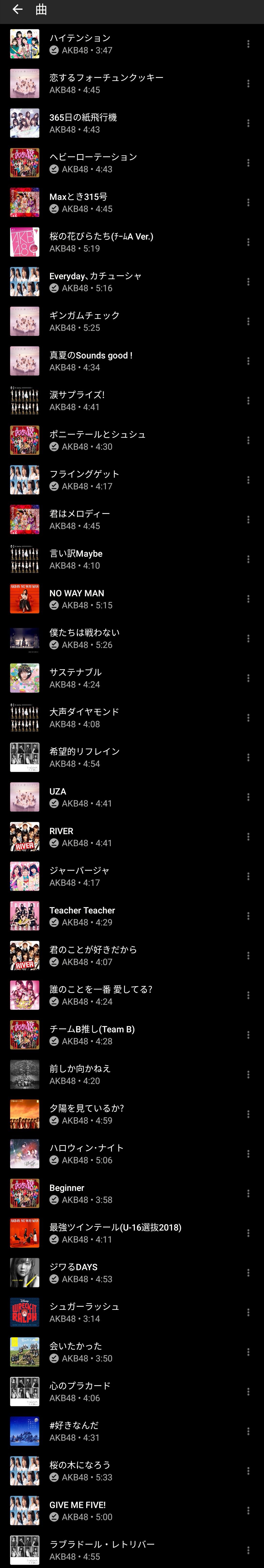Go back using the top arrow

17,10
